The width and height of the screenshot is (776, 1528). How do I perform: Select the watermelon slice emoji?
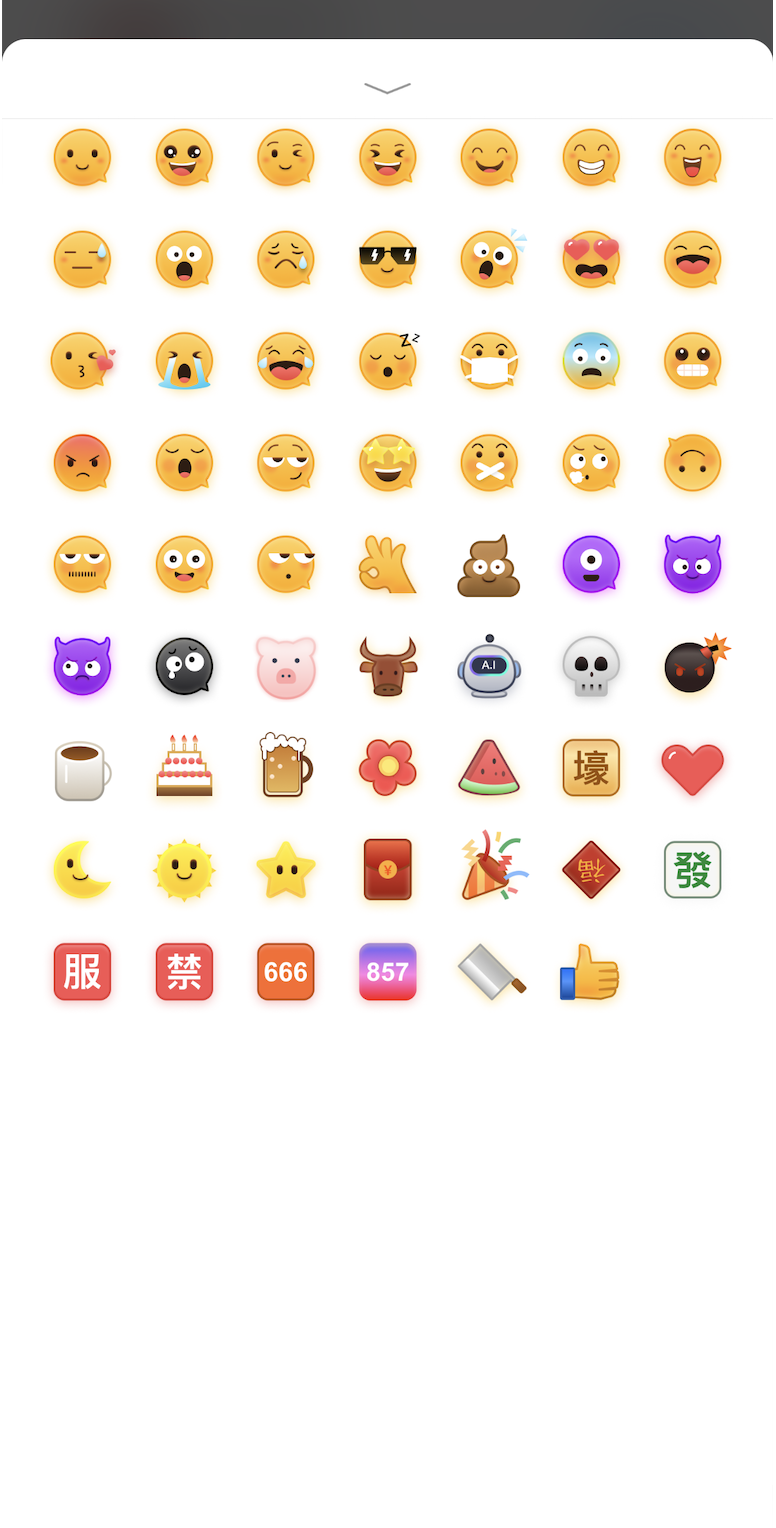tap(489, 769)
